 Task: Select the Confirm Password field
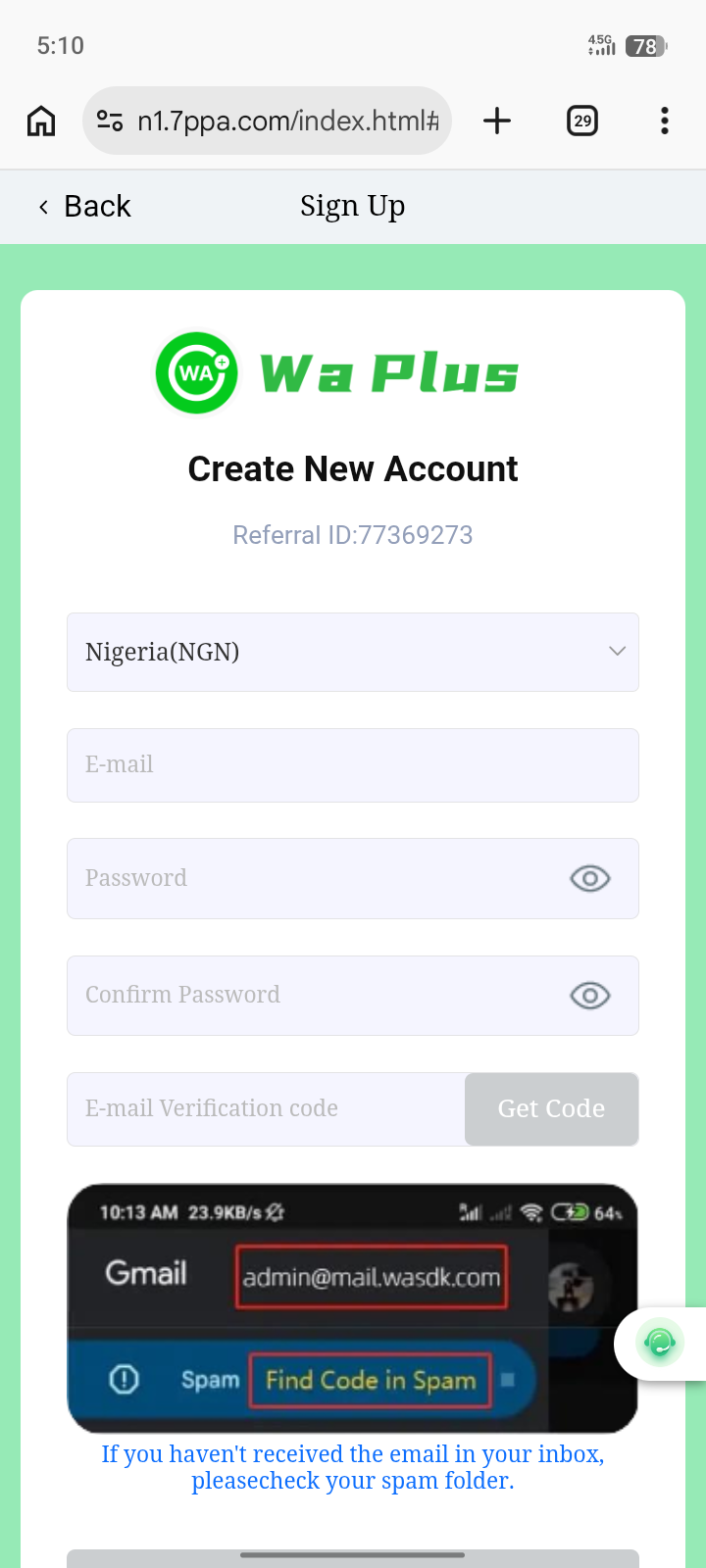[314, 996]
